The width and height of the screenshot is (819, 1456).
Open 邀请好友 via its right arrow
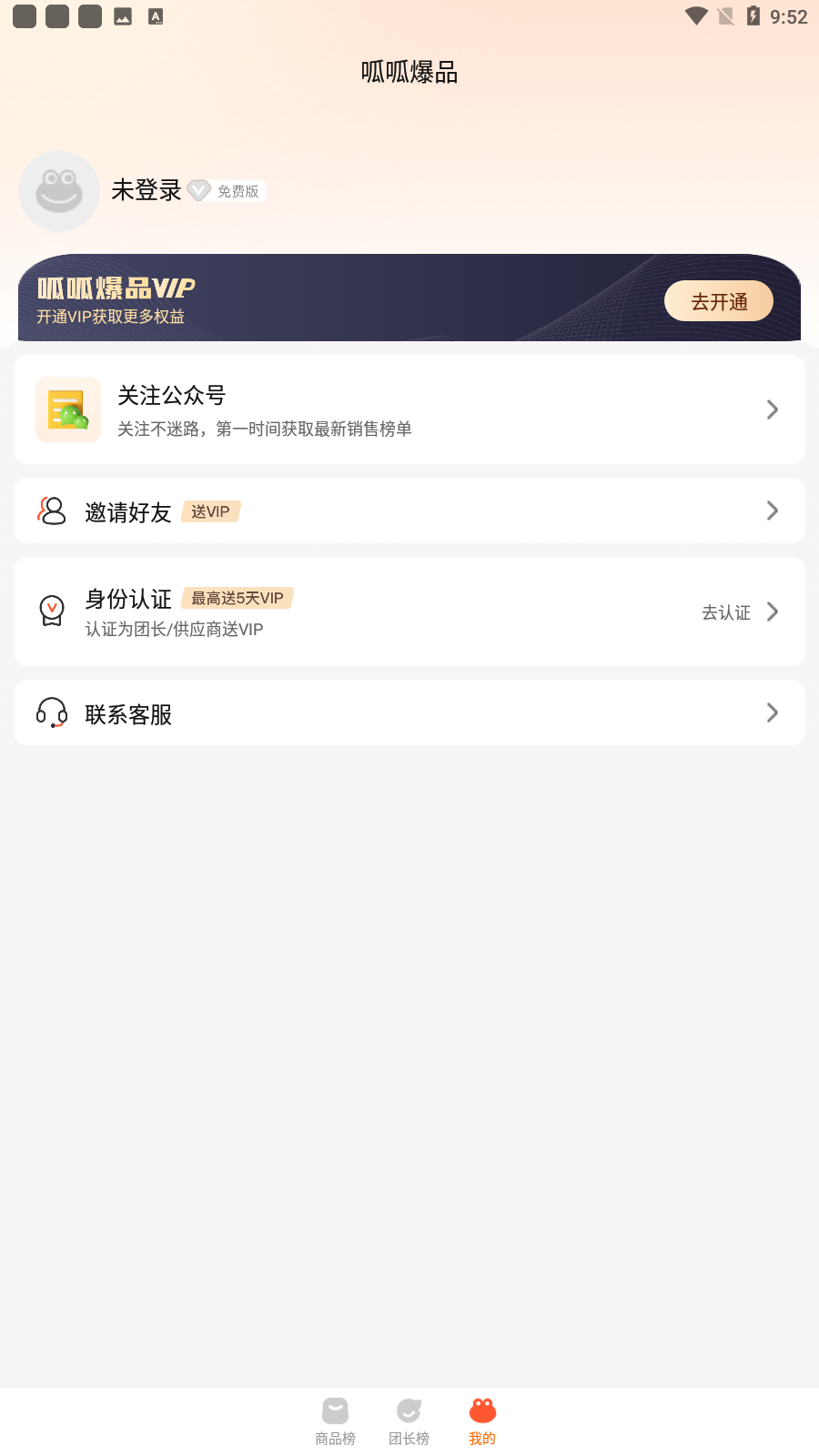(x=772, y=511)
